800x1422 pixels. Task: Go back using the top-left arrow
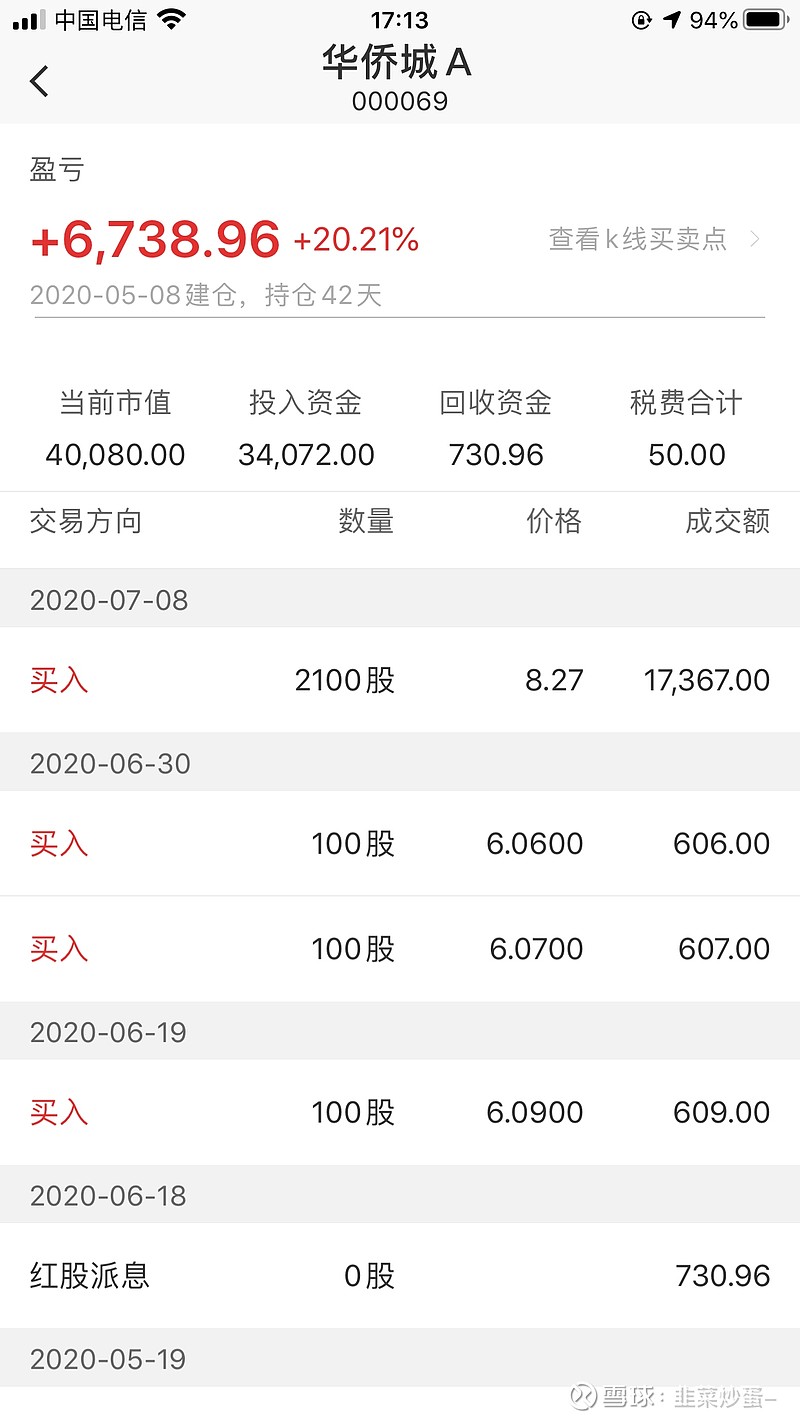point(40,81)
